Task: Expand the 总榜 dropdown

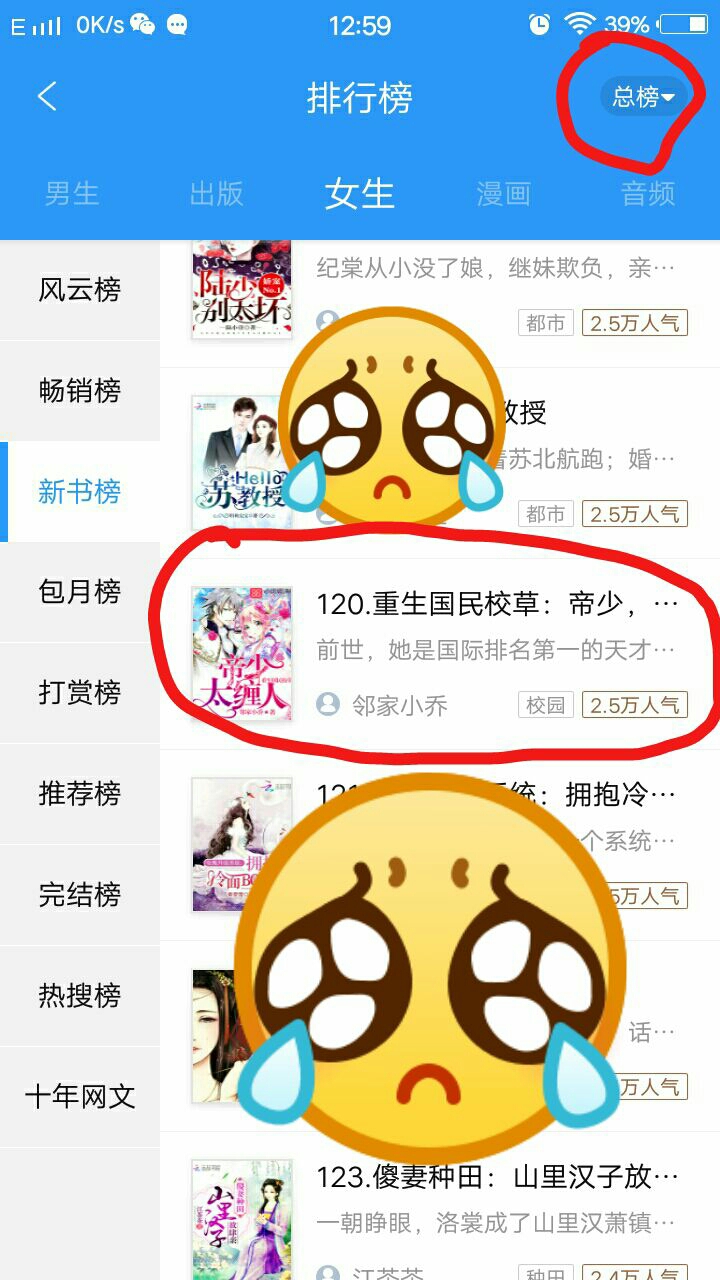Action: pyautogui.click(x=643, y=97)
